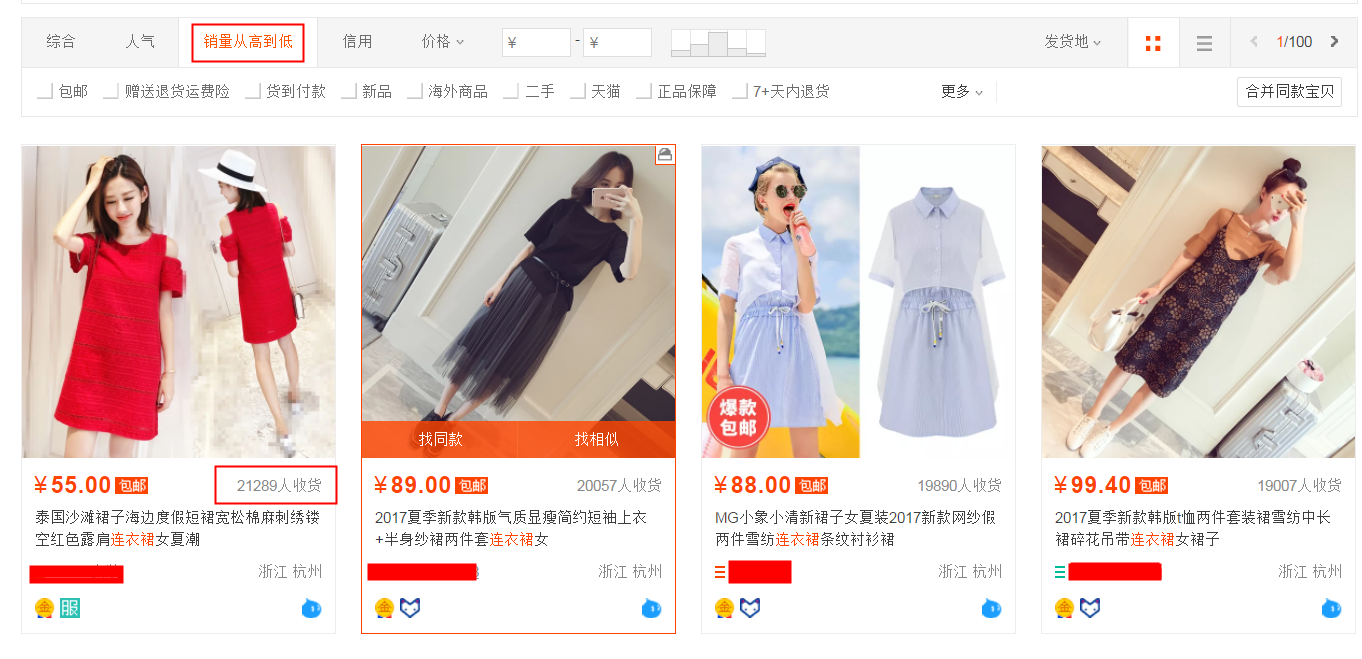Sort results by 综合

click(61, 42)
